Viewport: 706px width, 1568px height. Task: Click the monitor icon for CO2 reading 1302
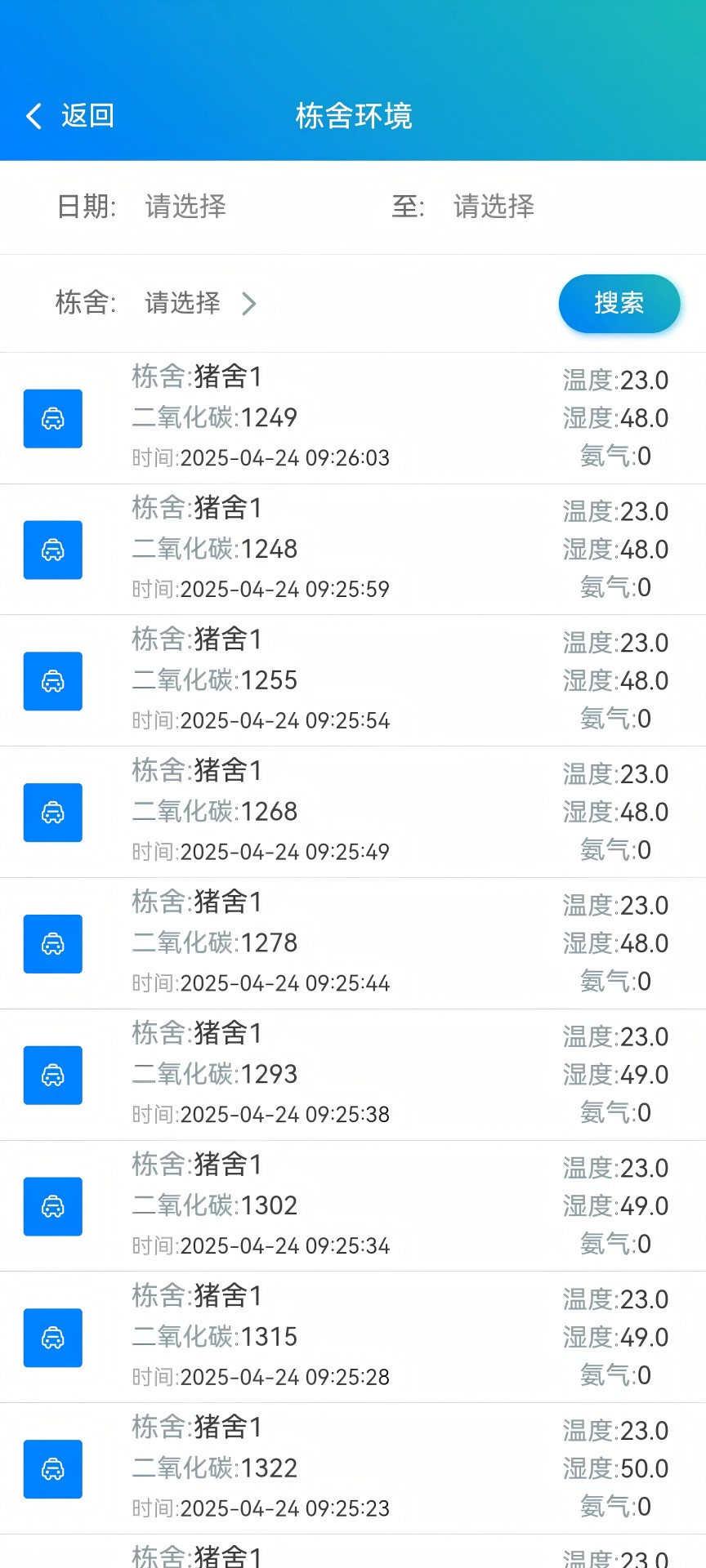53,1207
